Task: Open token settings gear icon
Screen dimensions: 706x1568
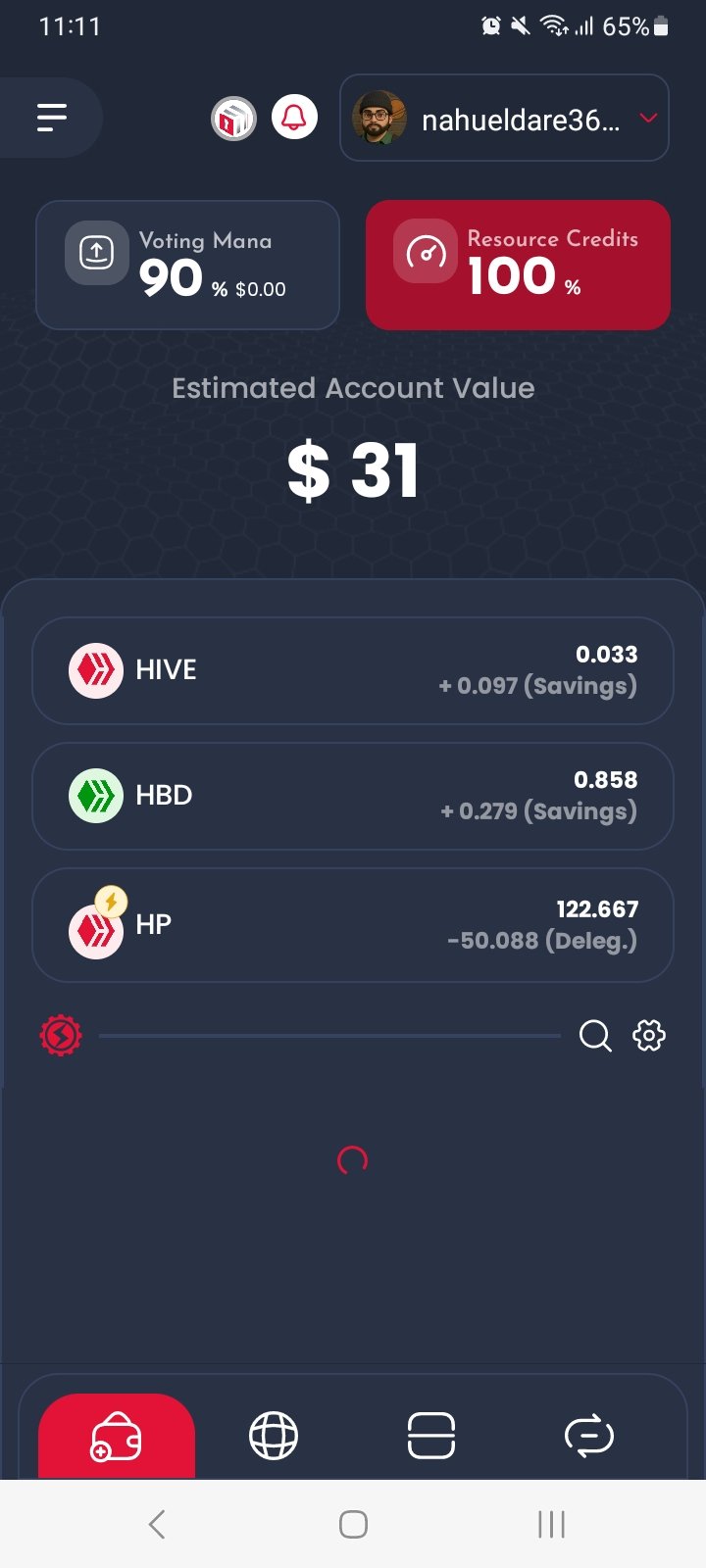Action: click(x=649, y=1035)
